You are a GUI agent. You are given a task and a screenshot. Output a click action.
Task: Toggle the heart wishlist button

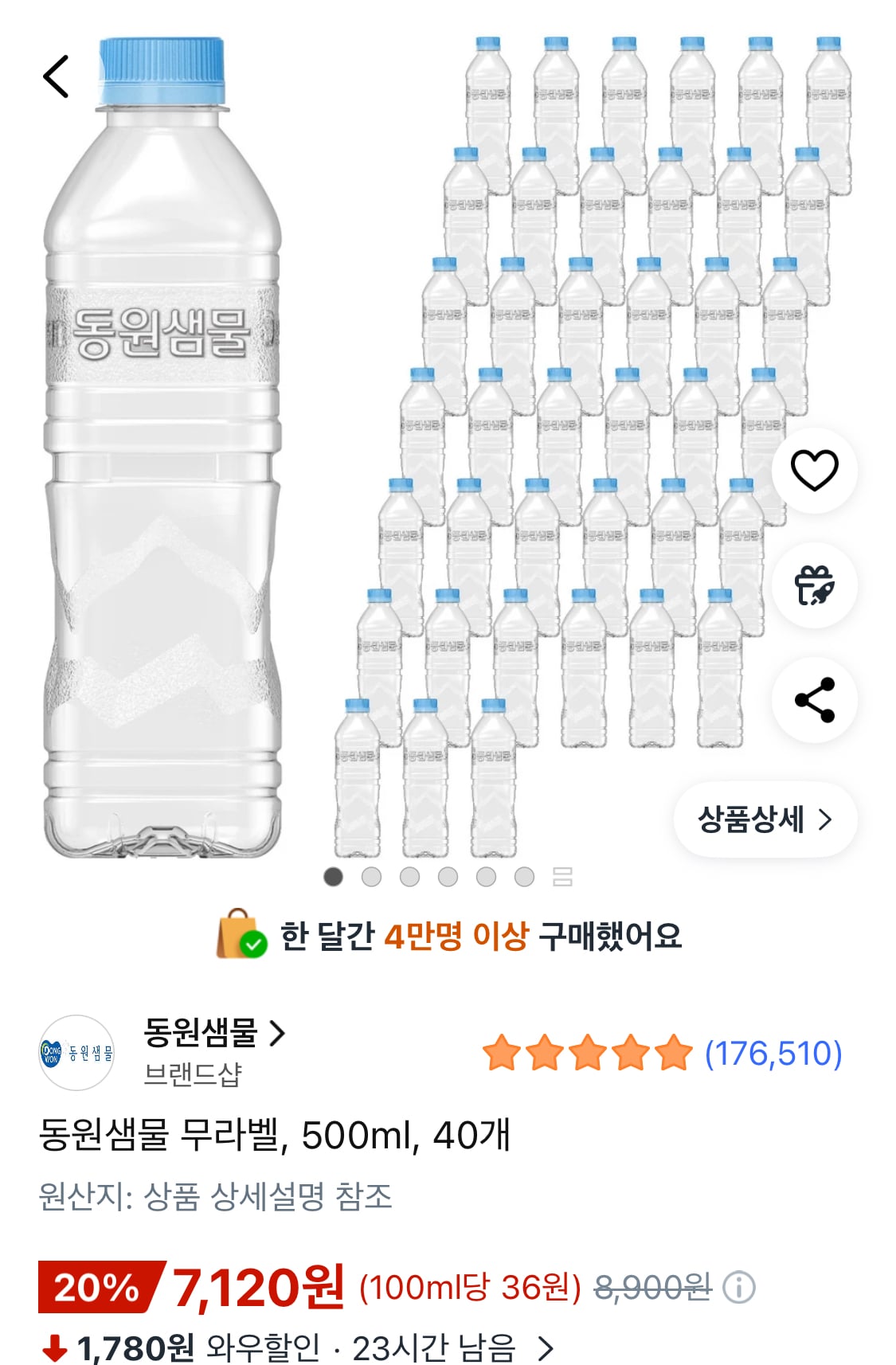tap(814, 471)
